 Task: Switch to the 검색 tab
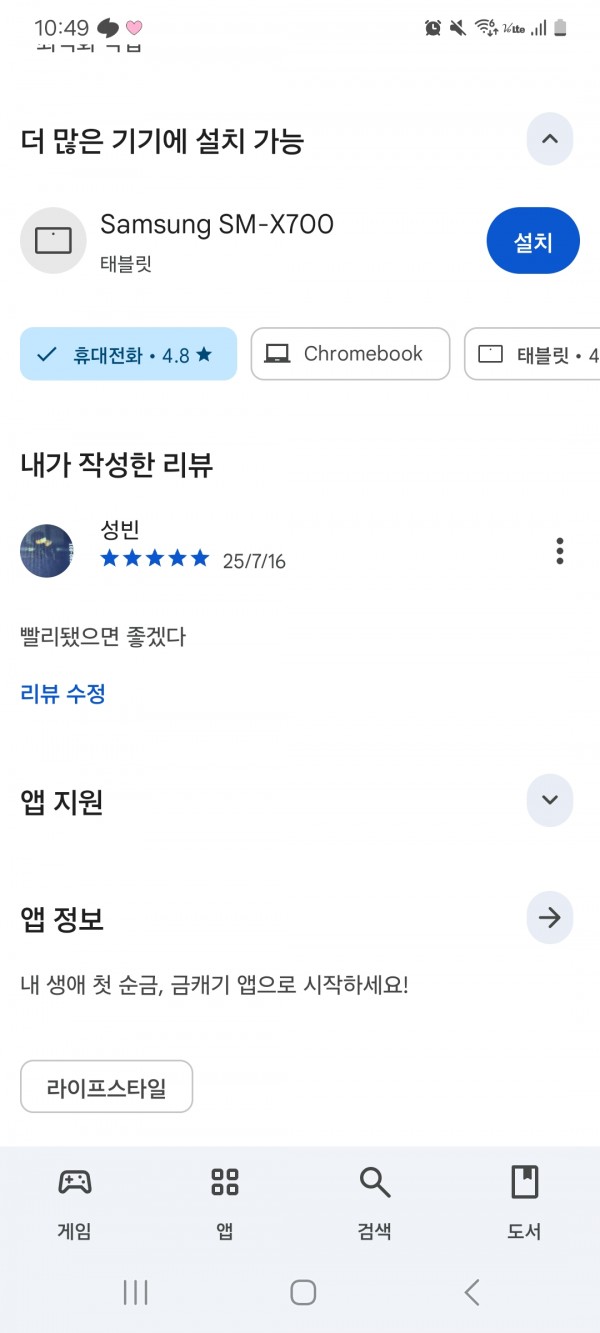[x=375, y=1202]
